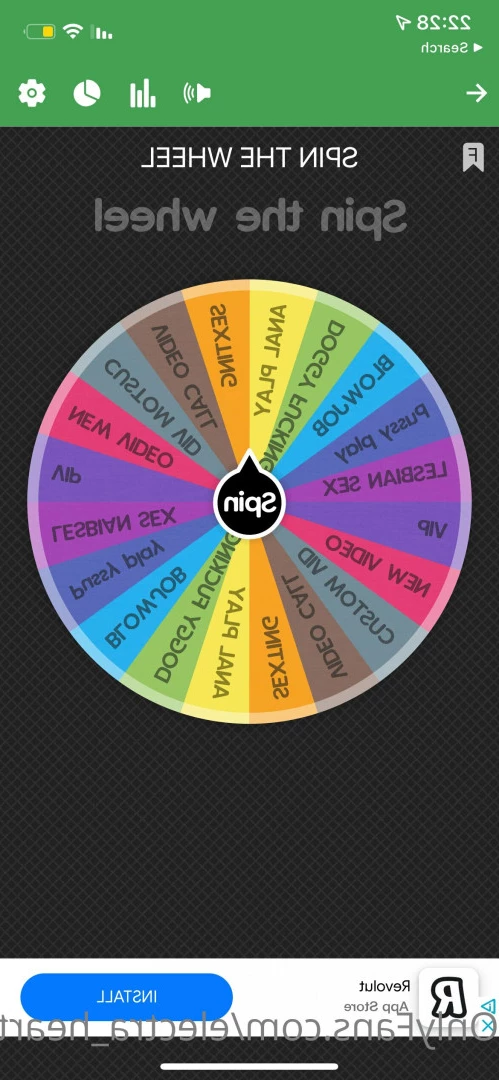Tap the arrow in the green toolbar
499x1080 pixels.
[x=476, y=93]
